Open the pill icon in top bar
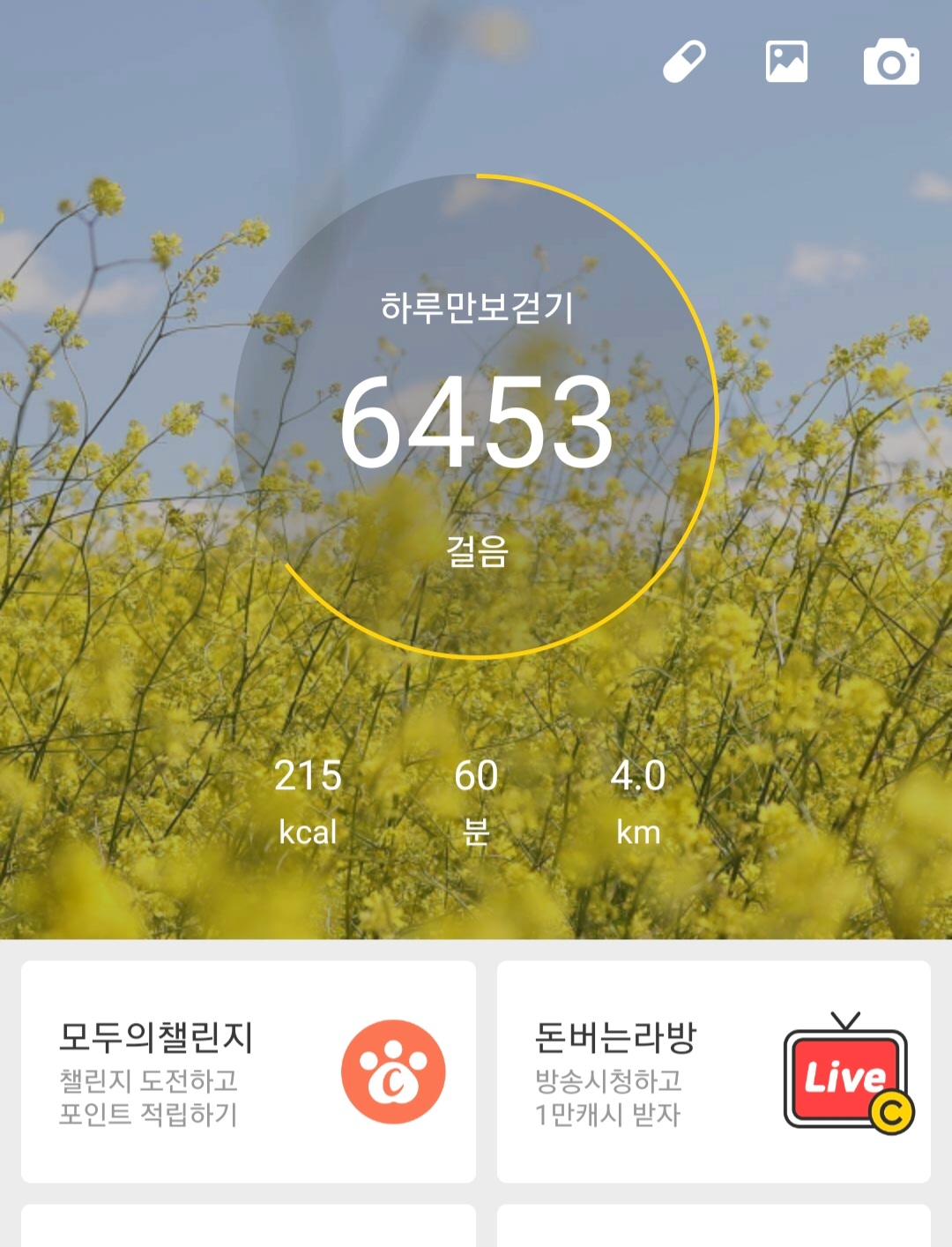The height and width of the screenshot is (1247, 952). point(684,62)
